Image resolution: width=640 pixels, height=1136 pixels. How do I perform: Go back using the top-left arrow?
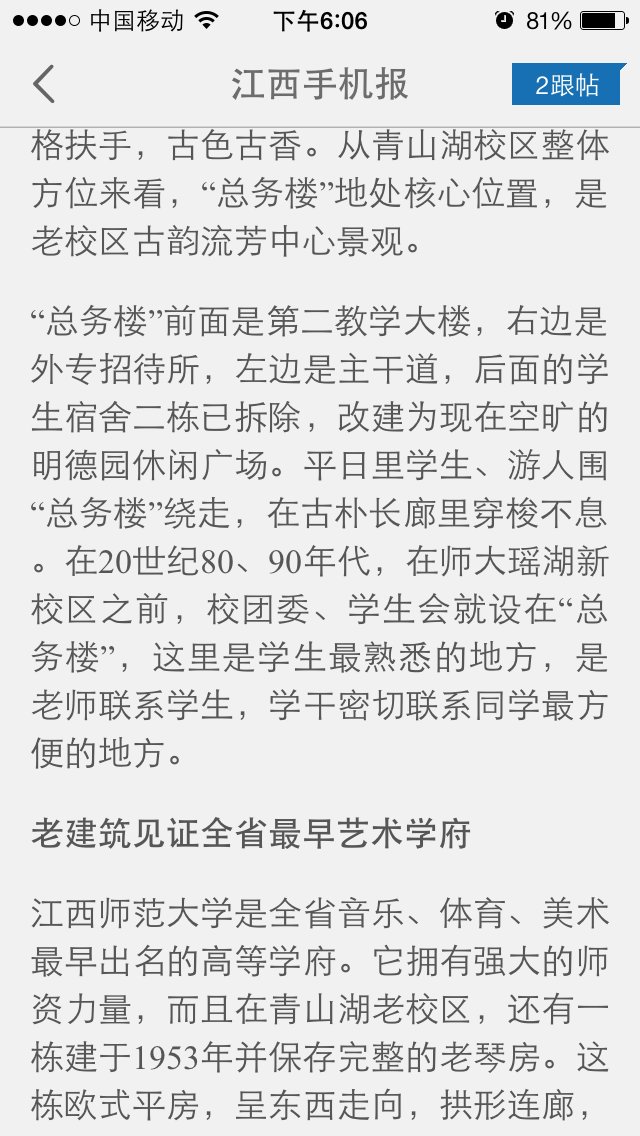pos(43,84)
